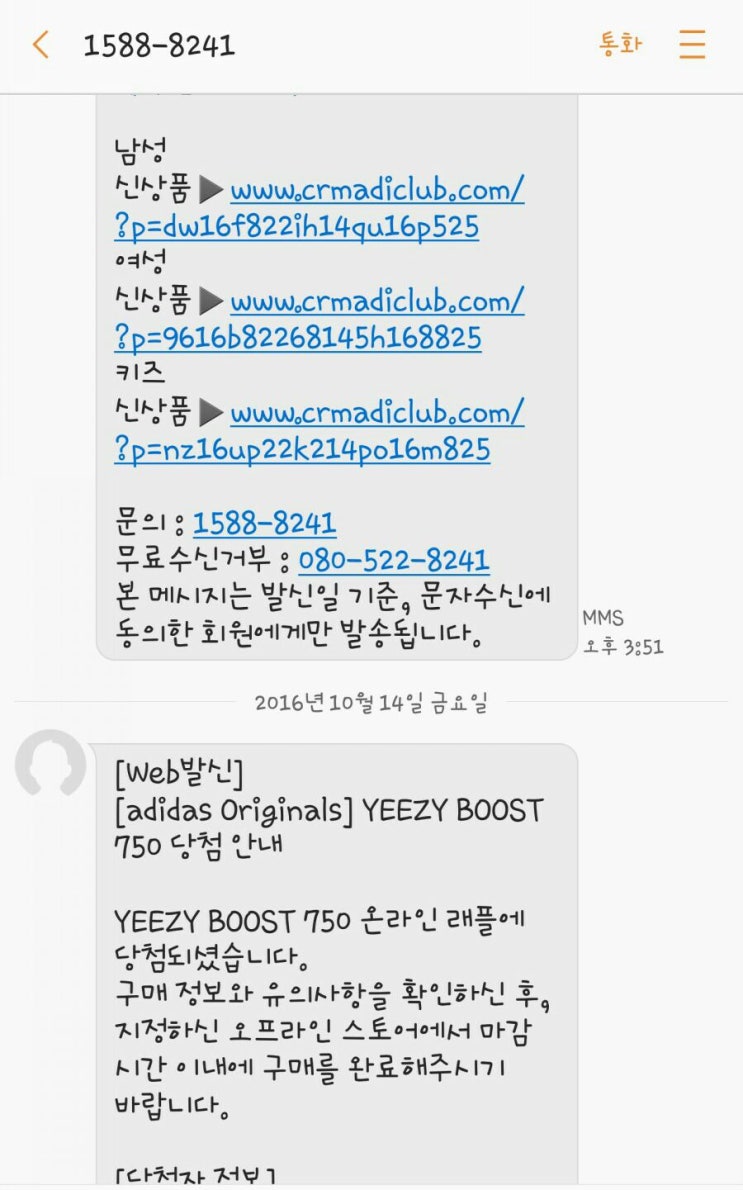
Task: Open the hamburger menu at top right
Action: [692, 45]
